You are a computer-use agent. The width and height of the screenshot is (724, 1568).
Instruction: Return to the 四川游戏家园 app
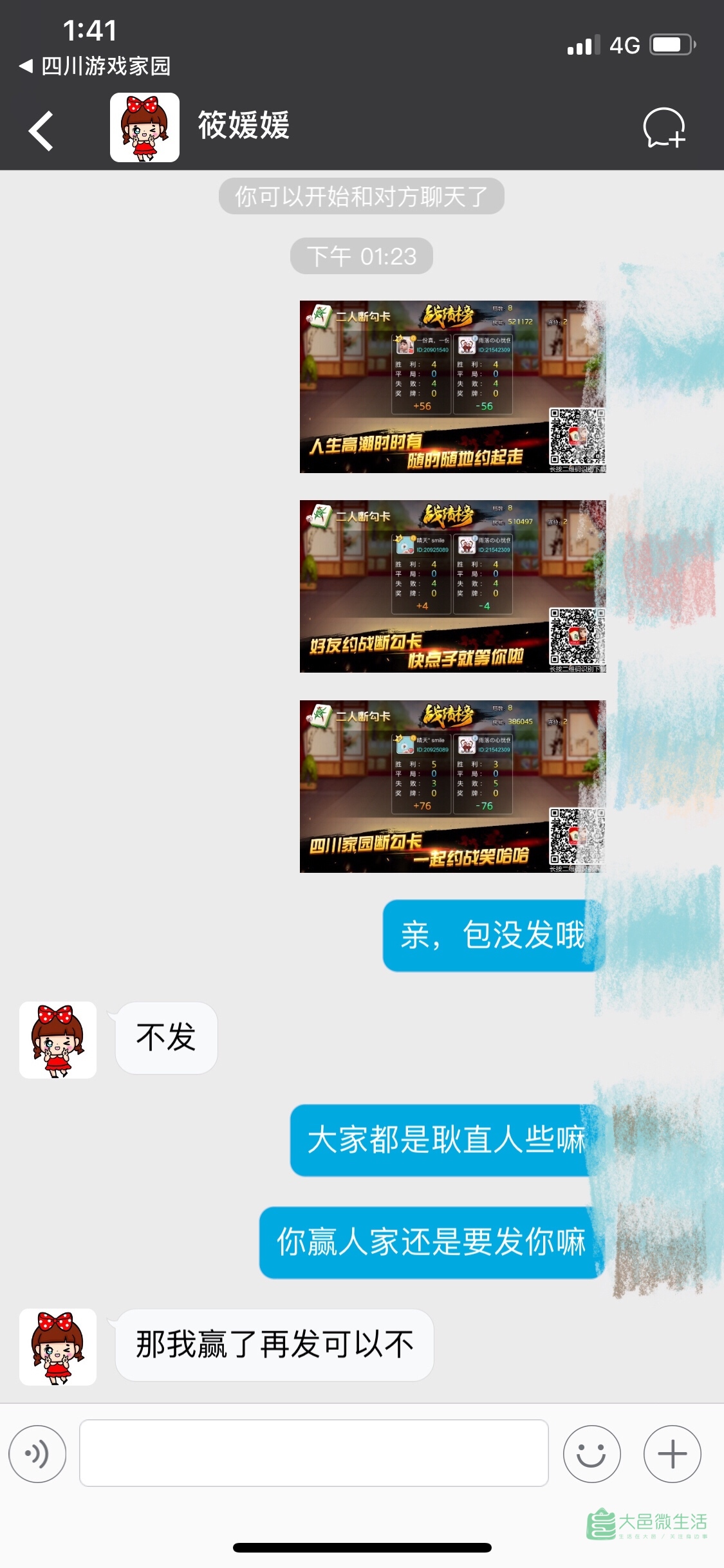click(97, 66)
